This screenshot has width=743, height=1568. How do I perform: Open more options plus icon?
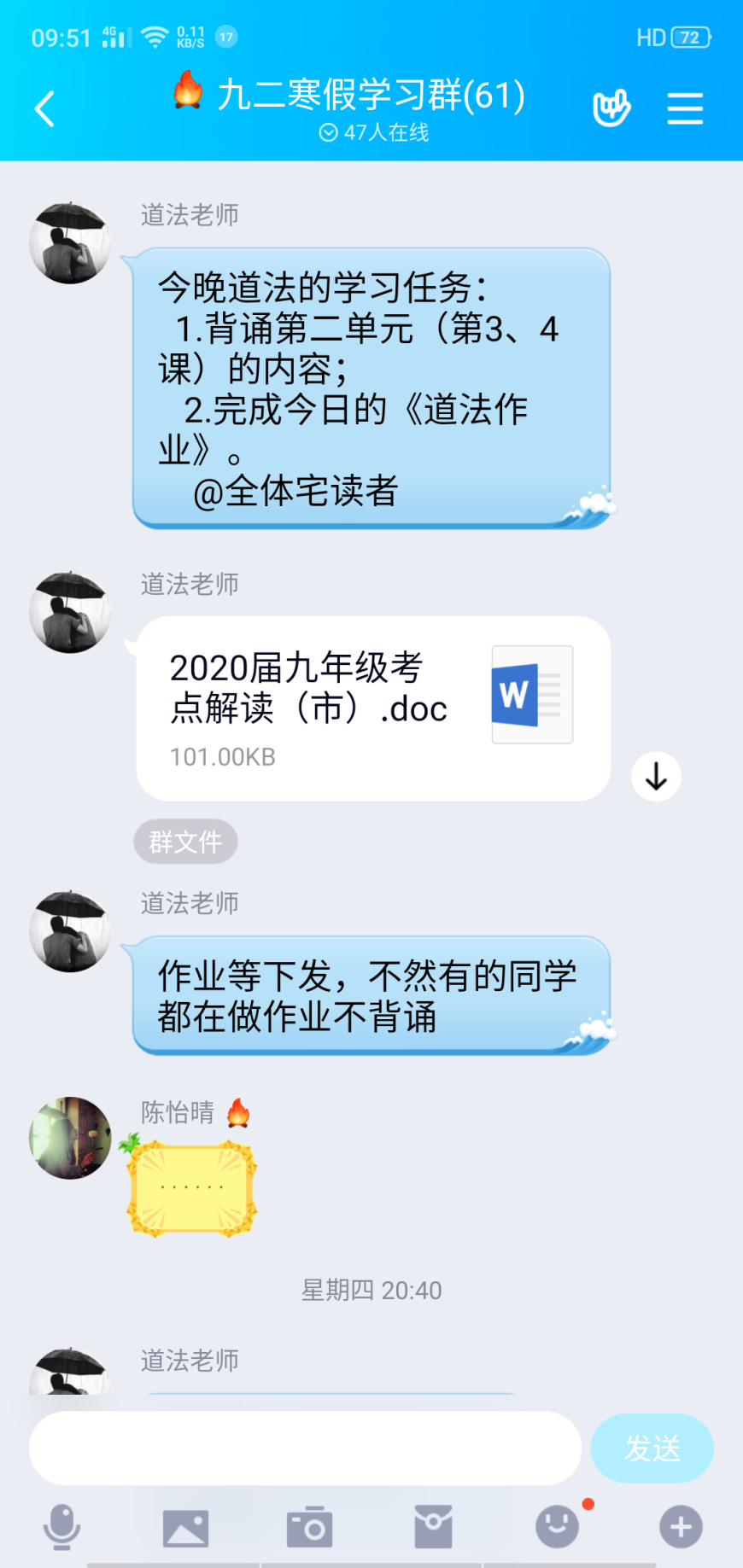[681, 1526]
